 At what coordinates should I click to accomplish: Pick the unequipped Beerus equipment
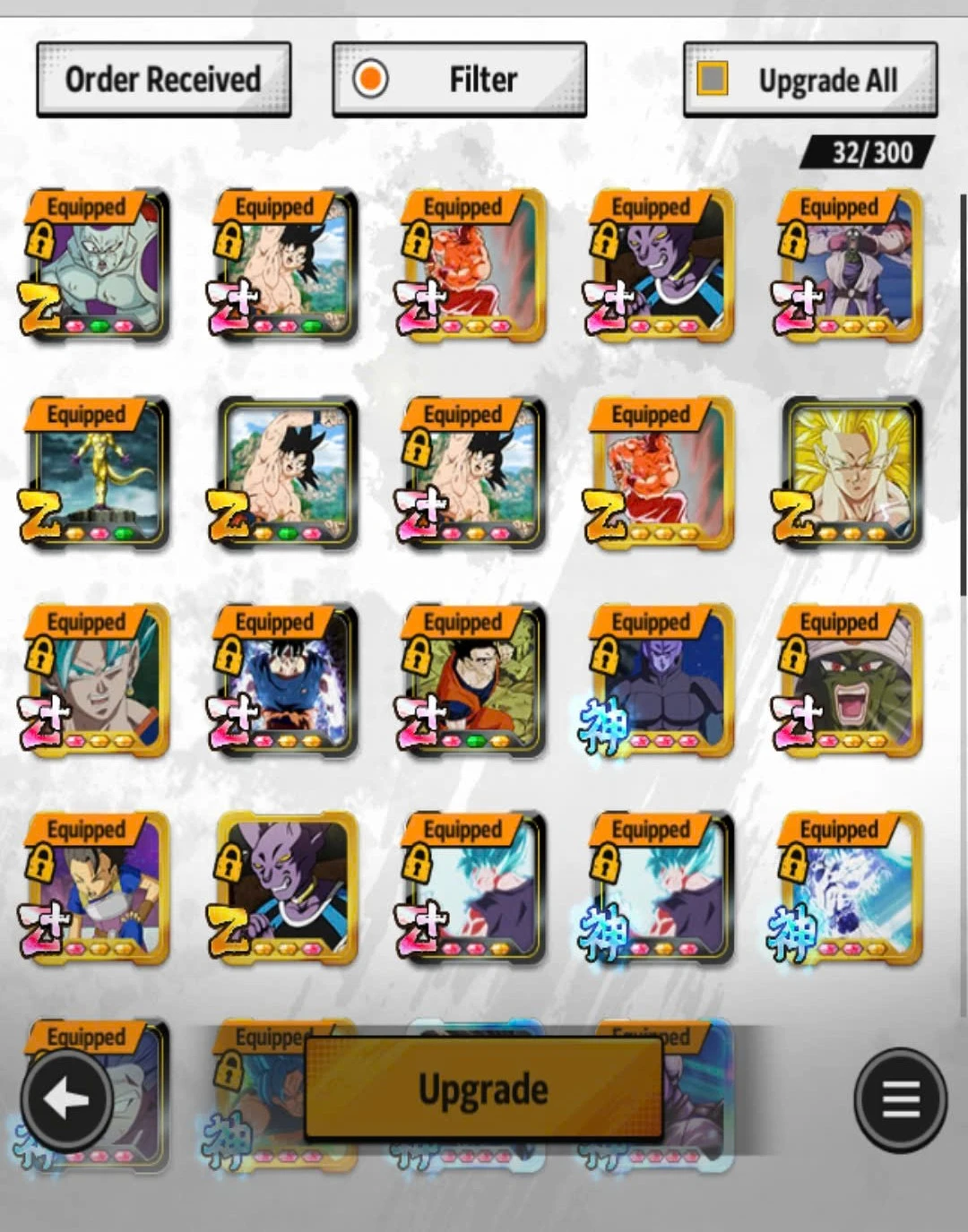285,887
